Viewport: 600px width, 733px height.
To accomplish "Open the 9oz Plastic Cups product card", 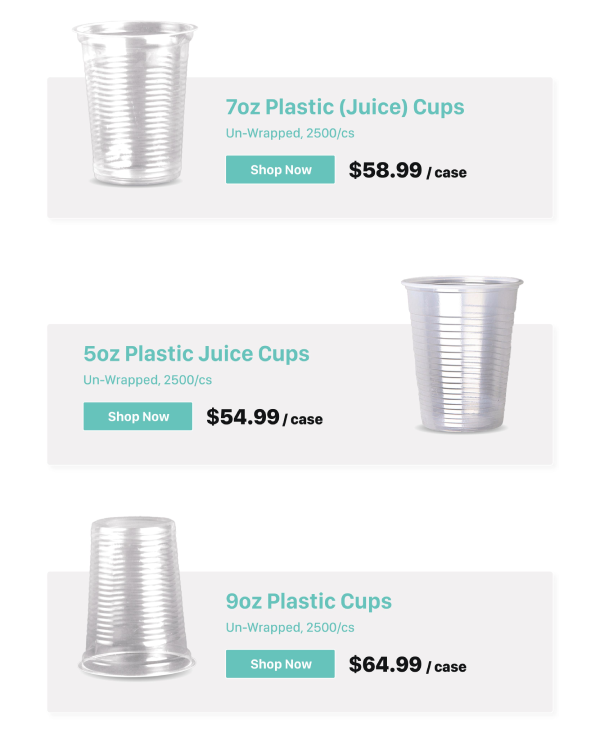I will [308, 602].
